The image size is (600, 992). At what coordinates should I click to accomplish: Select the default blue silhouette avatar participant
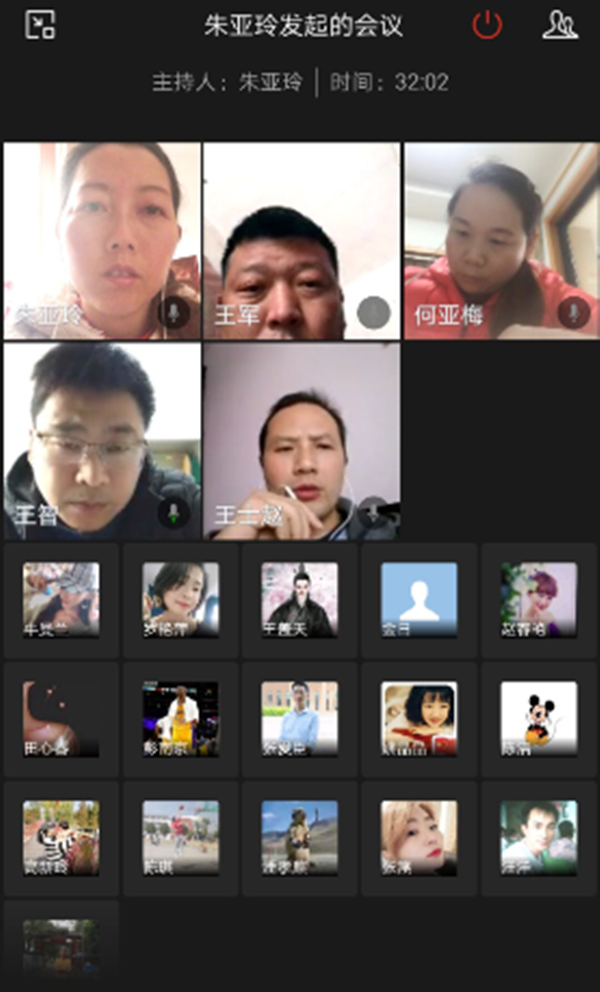tap(419, 599)
